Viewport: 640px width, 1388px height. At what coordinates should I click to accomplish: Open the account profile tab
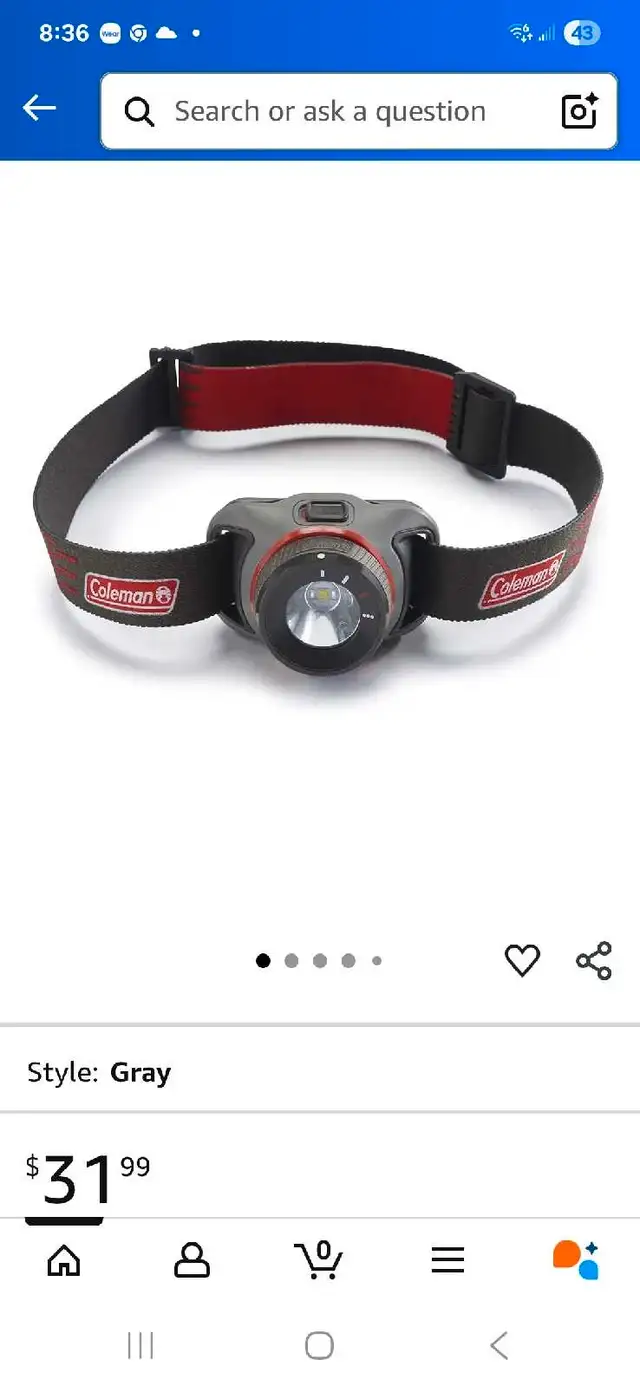tap(192, 1260)
